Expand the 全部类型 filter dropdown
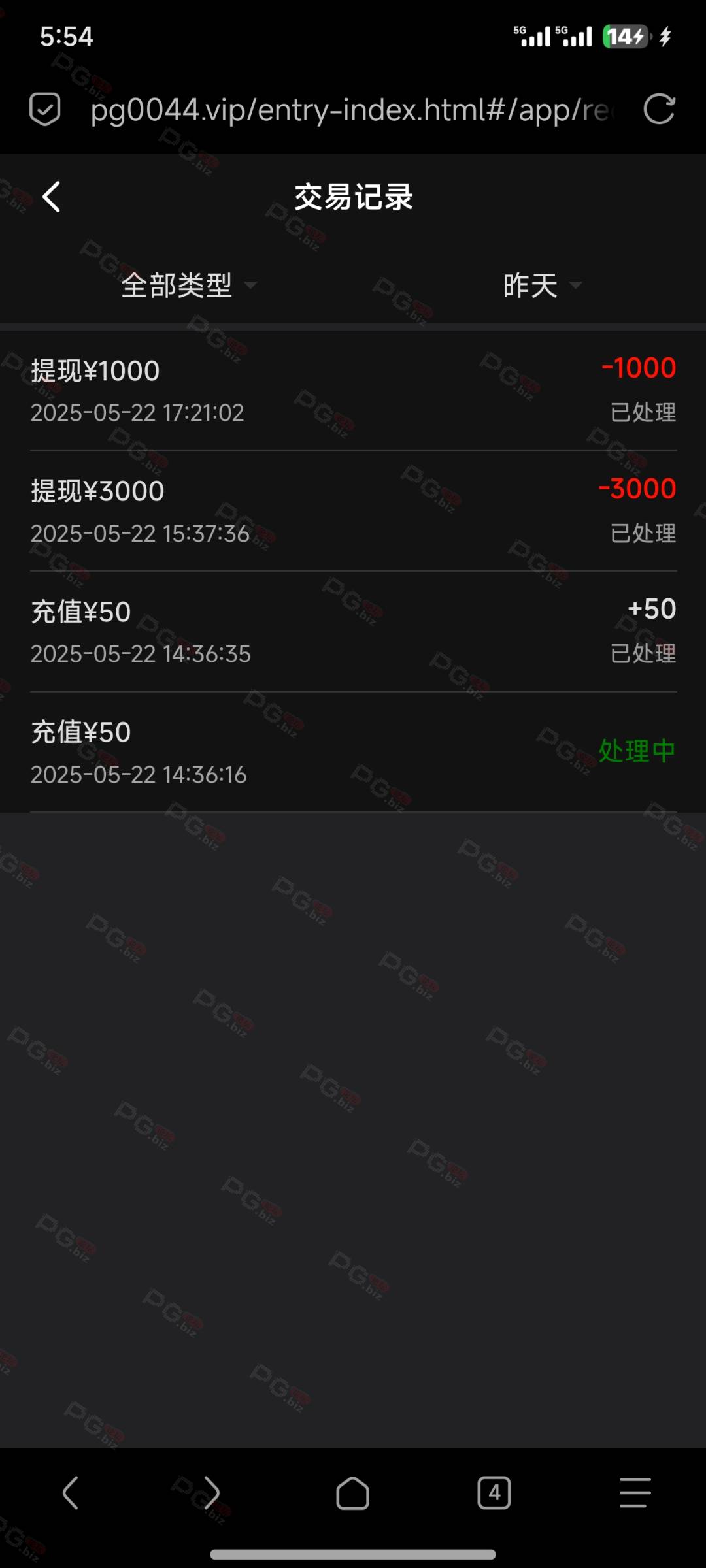 click(188, 286)
